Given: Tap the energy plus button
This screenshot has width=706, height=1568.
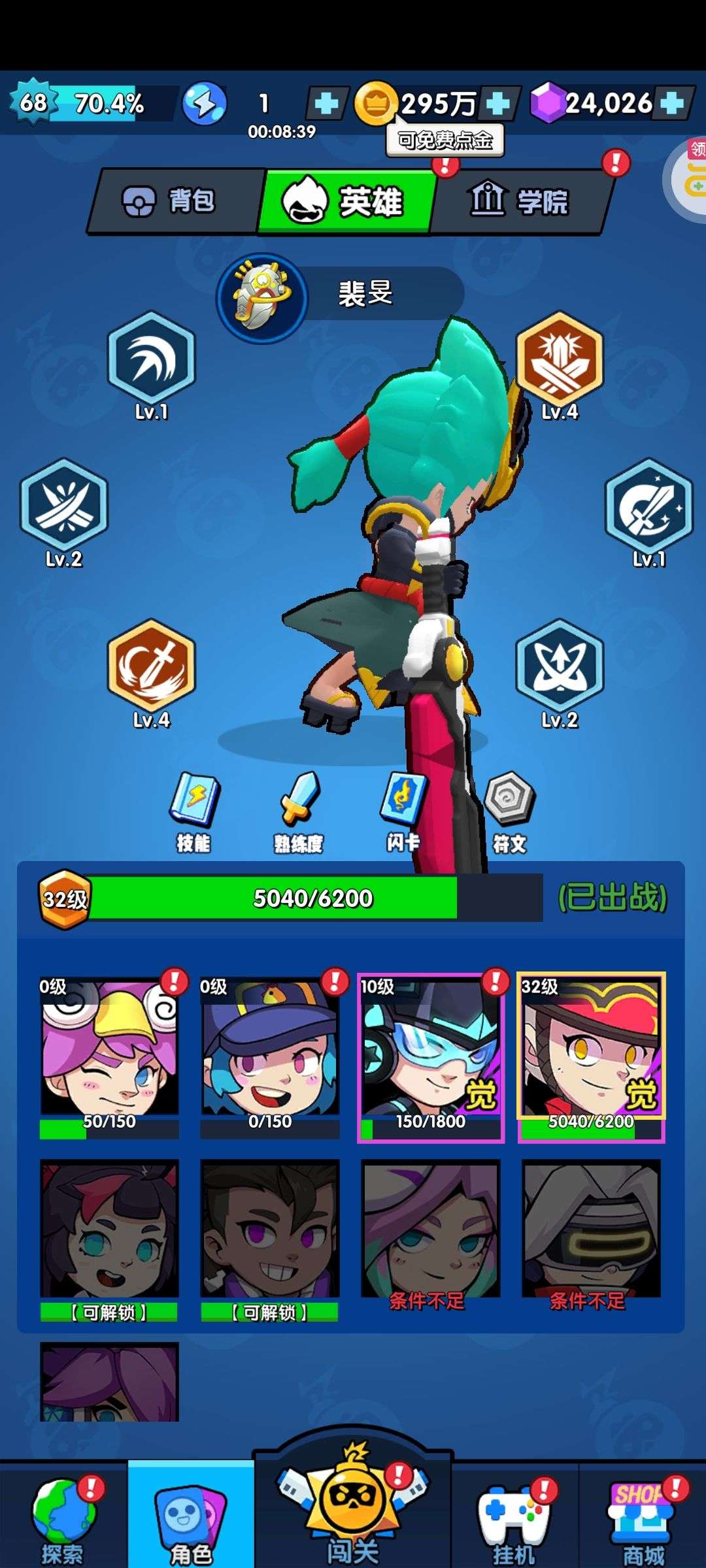Looking at the screenshot, I should pos(326,103).
